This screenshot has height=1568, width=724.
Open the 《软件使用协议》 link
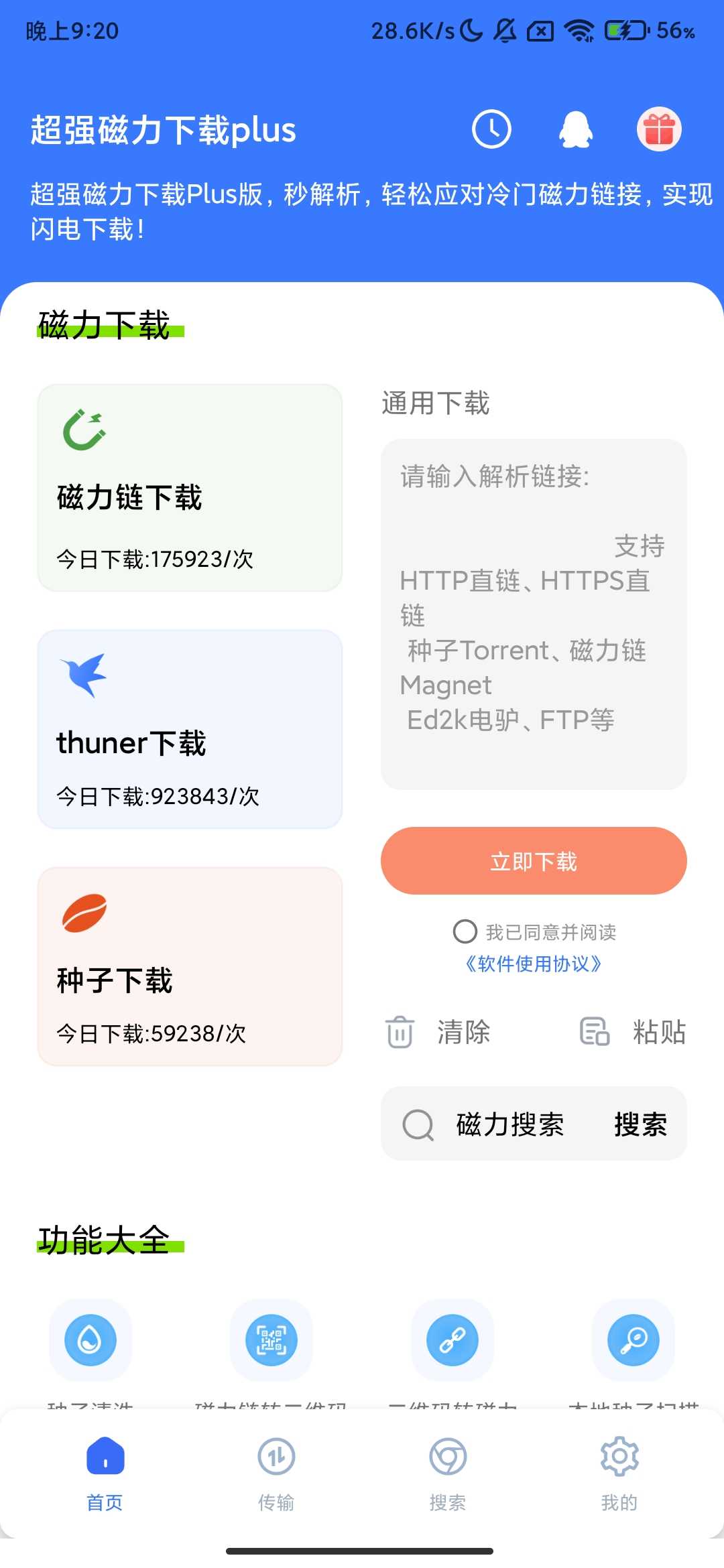pos(534,964)
